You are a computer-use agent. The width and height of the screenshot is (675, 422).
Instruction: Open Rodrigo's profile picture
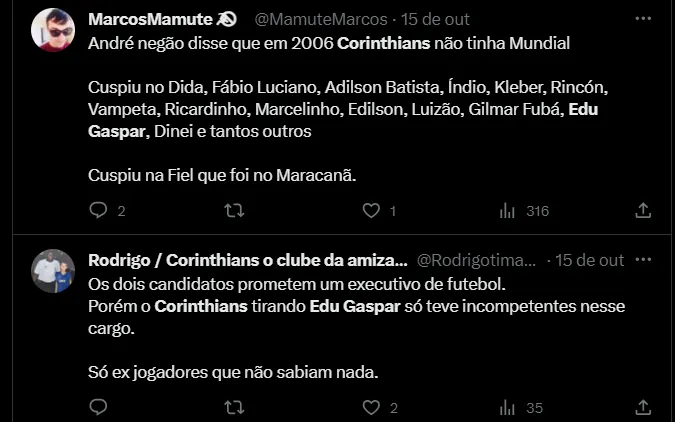pos(53,271)
